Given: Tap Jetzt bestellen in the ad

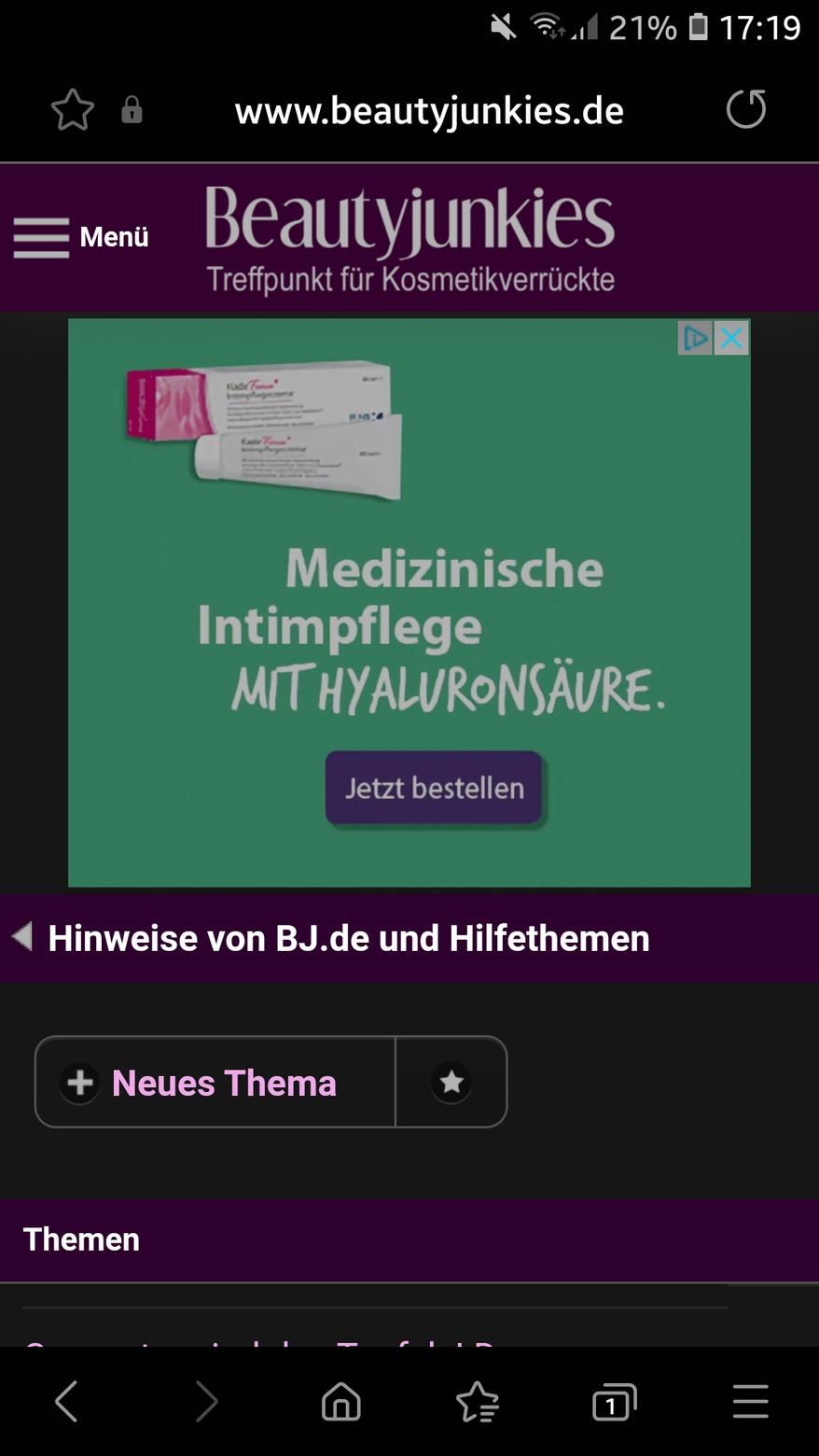Looking at the screenshot, I should pyautogui.click(x=434, y=788).
